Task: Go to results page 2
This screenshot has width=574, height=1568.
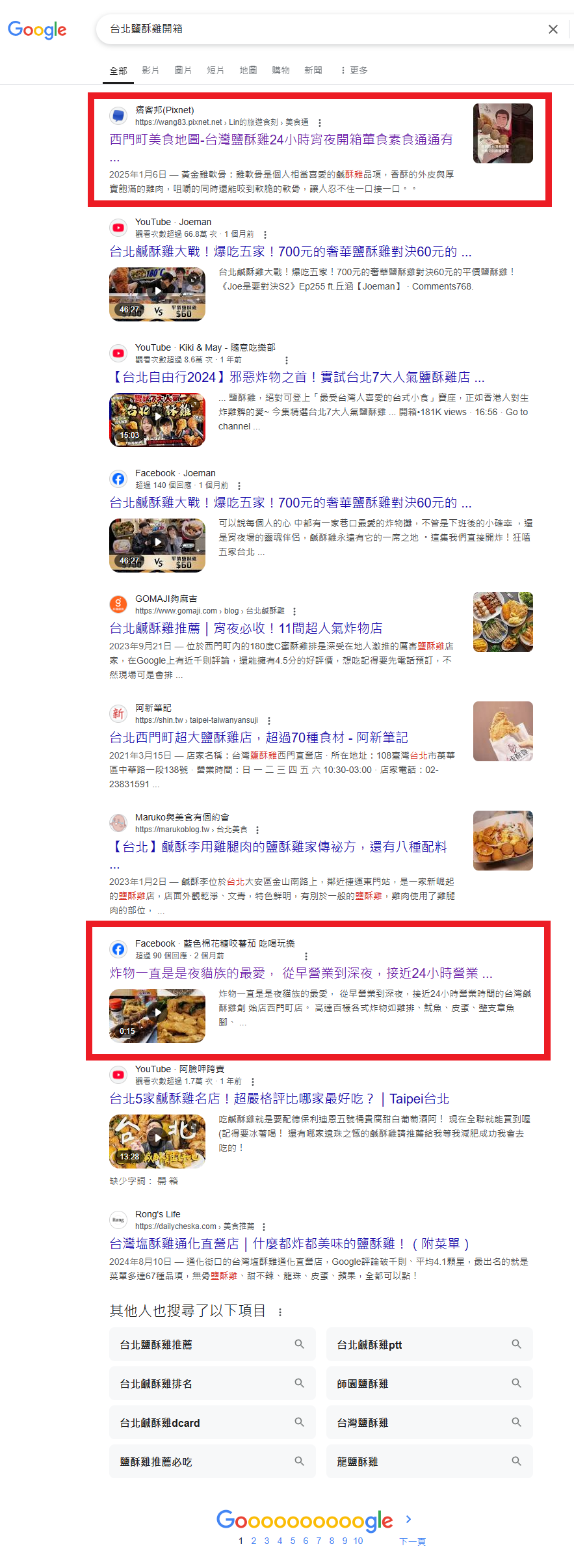Action: pos(254,1541)
